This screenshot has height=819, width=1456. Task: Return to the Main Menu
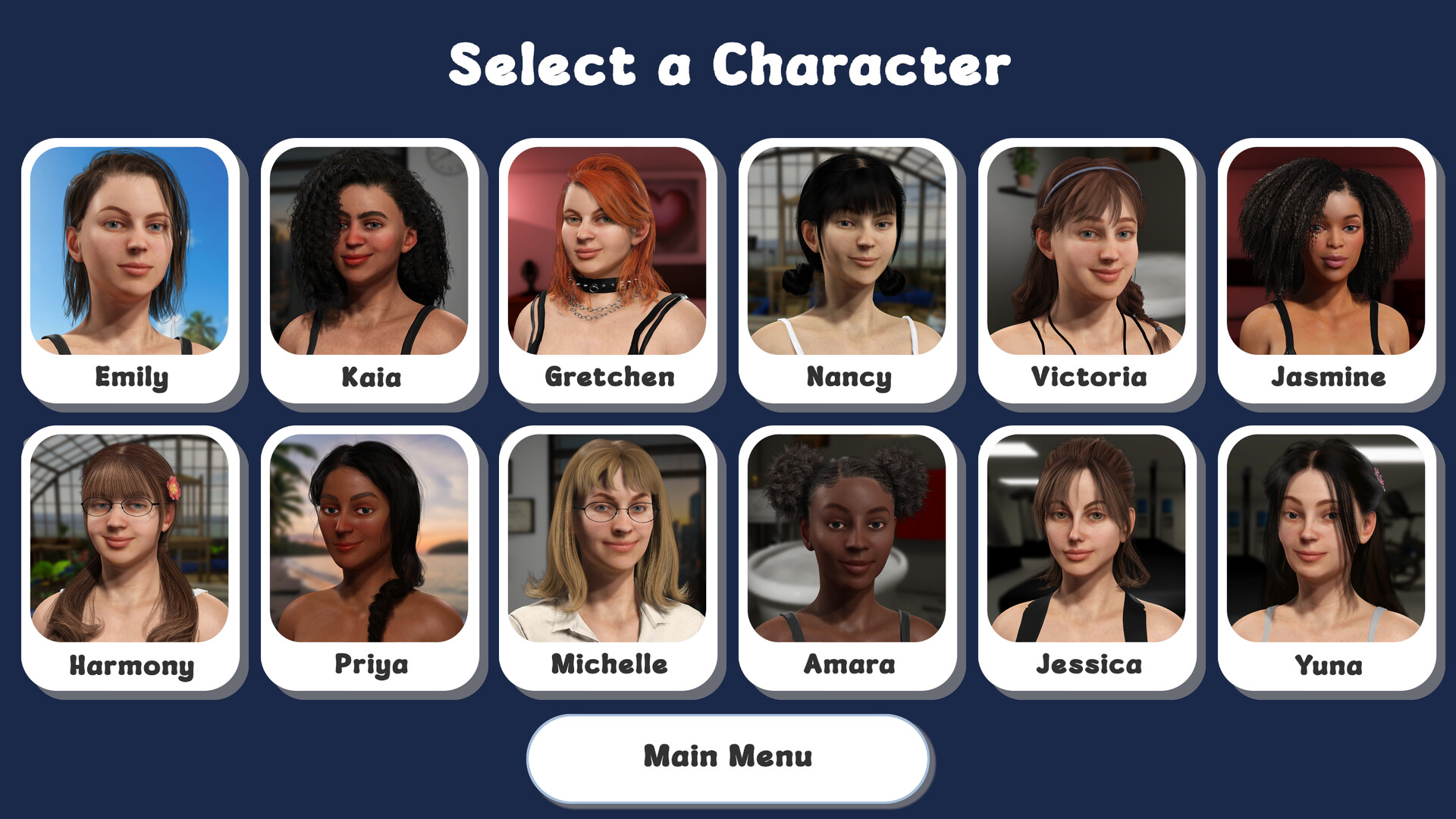[727, 758]
